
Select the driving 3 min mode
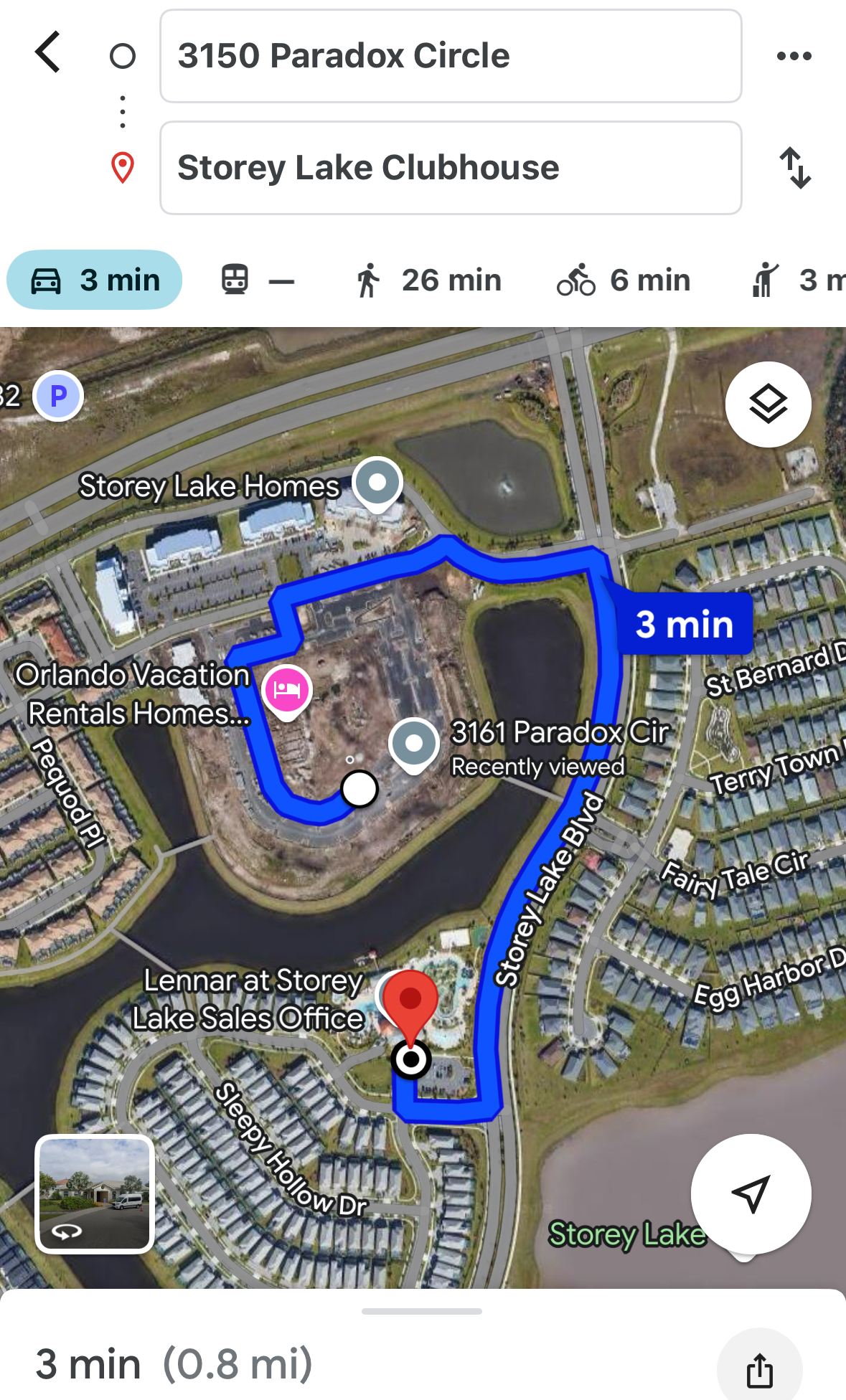[95, 280]
